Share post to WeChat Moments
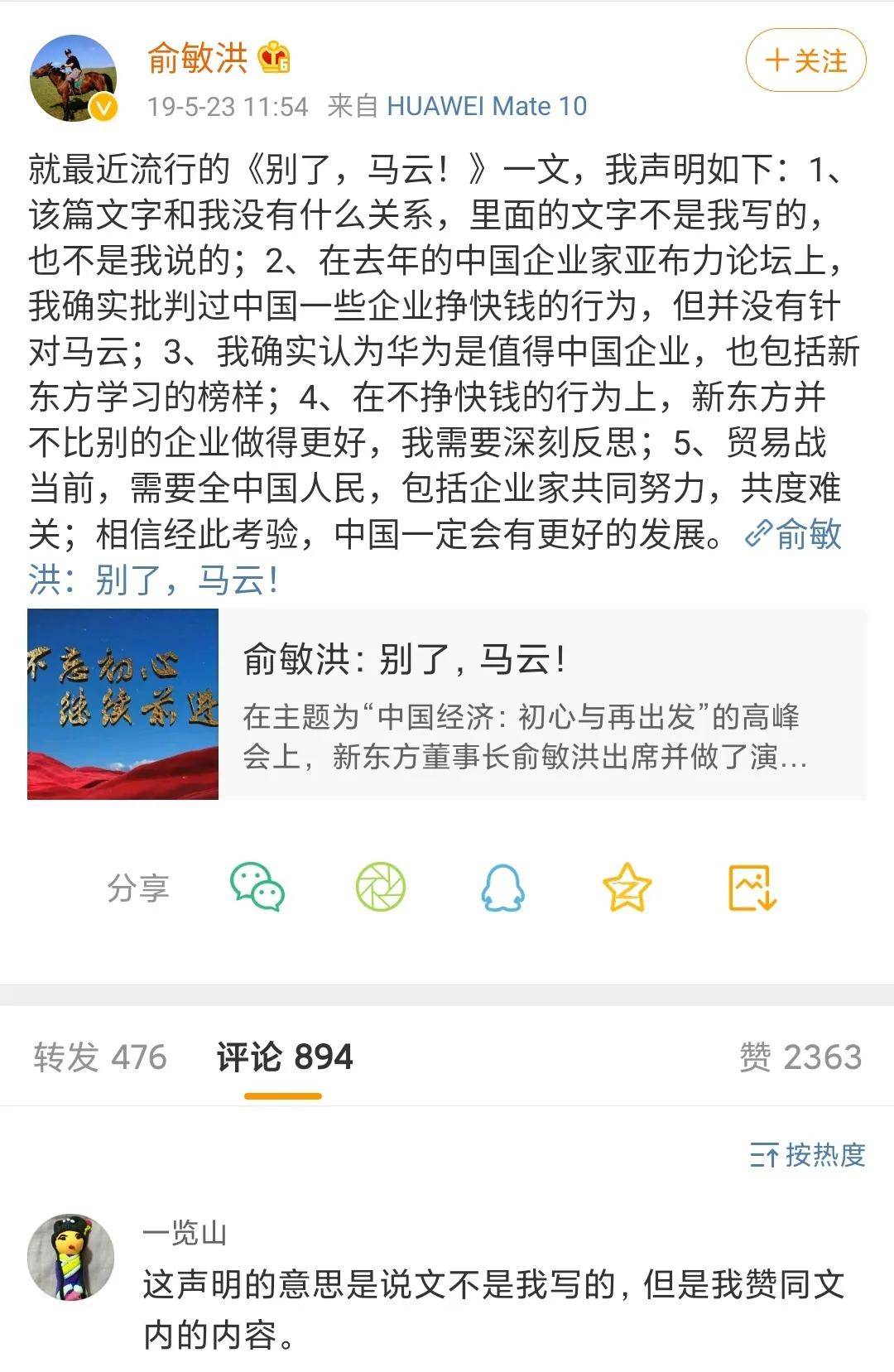 click(381, 888)
